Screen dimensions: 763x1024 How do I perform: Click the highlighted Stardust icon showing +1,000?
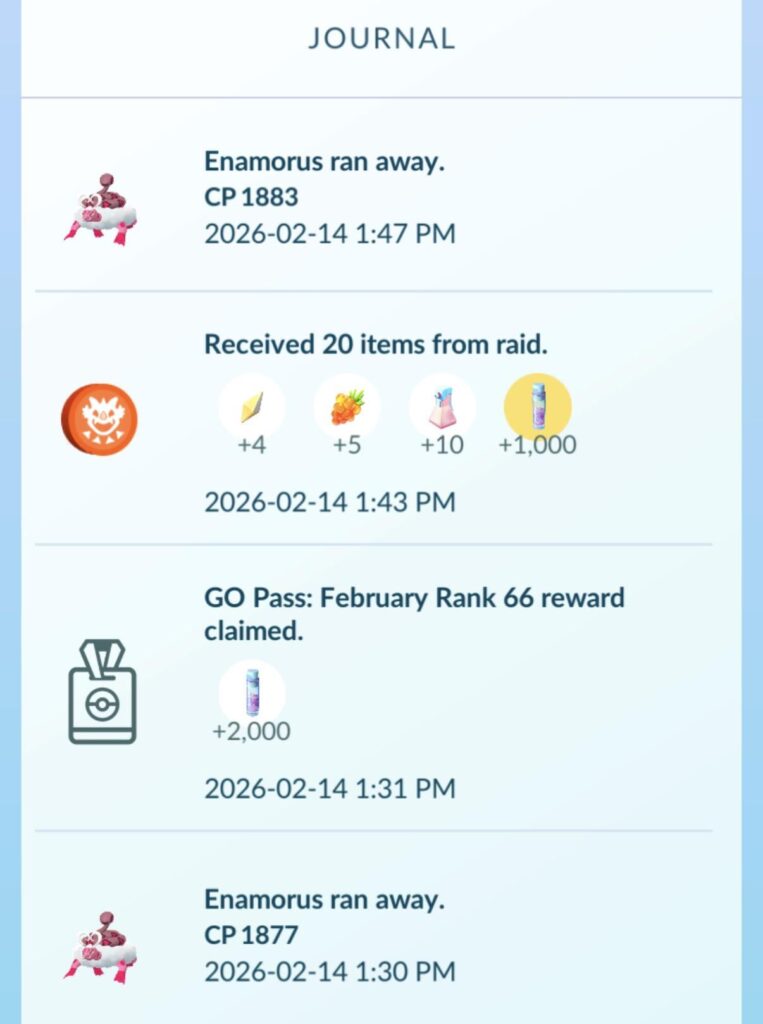[538, 407]
